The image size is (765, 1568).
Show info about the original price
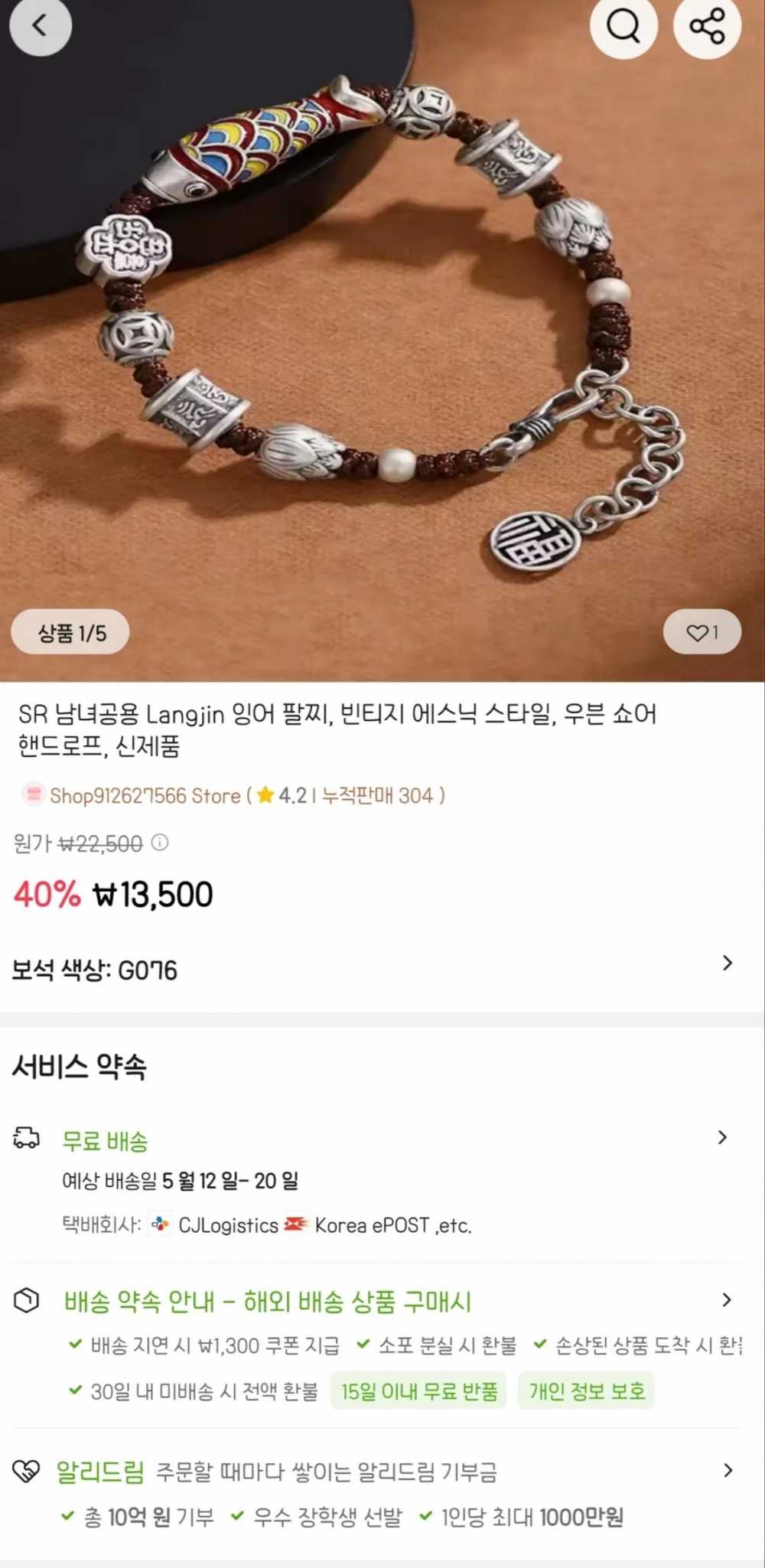click(x=160, y=843)
